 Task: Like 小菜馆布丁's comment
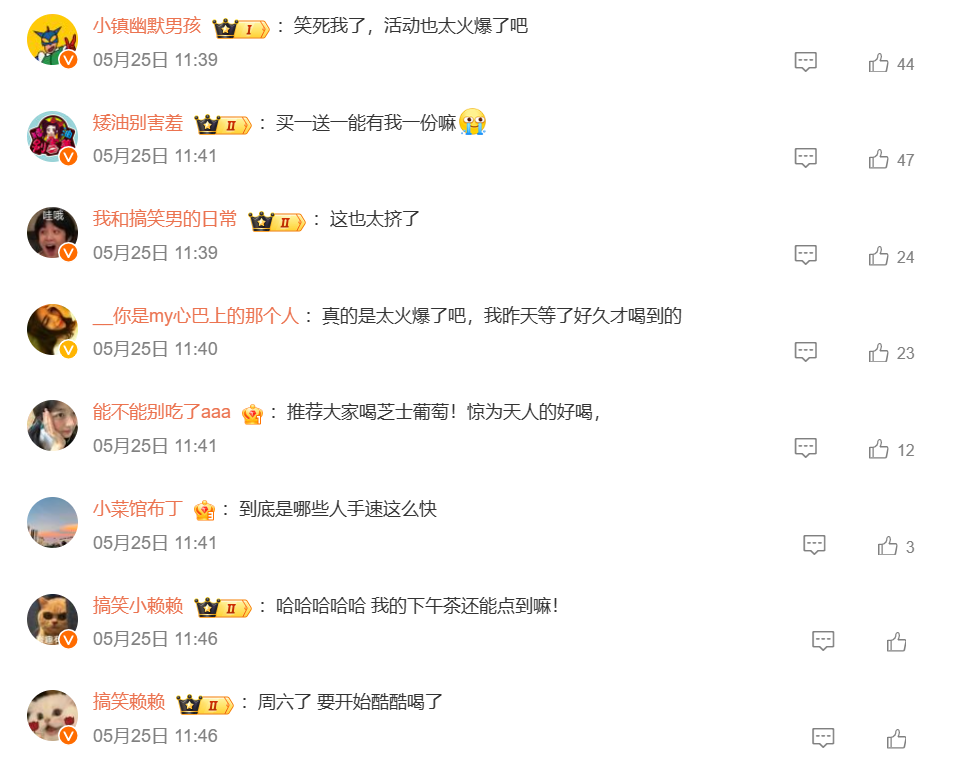[888, 546]
